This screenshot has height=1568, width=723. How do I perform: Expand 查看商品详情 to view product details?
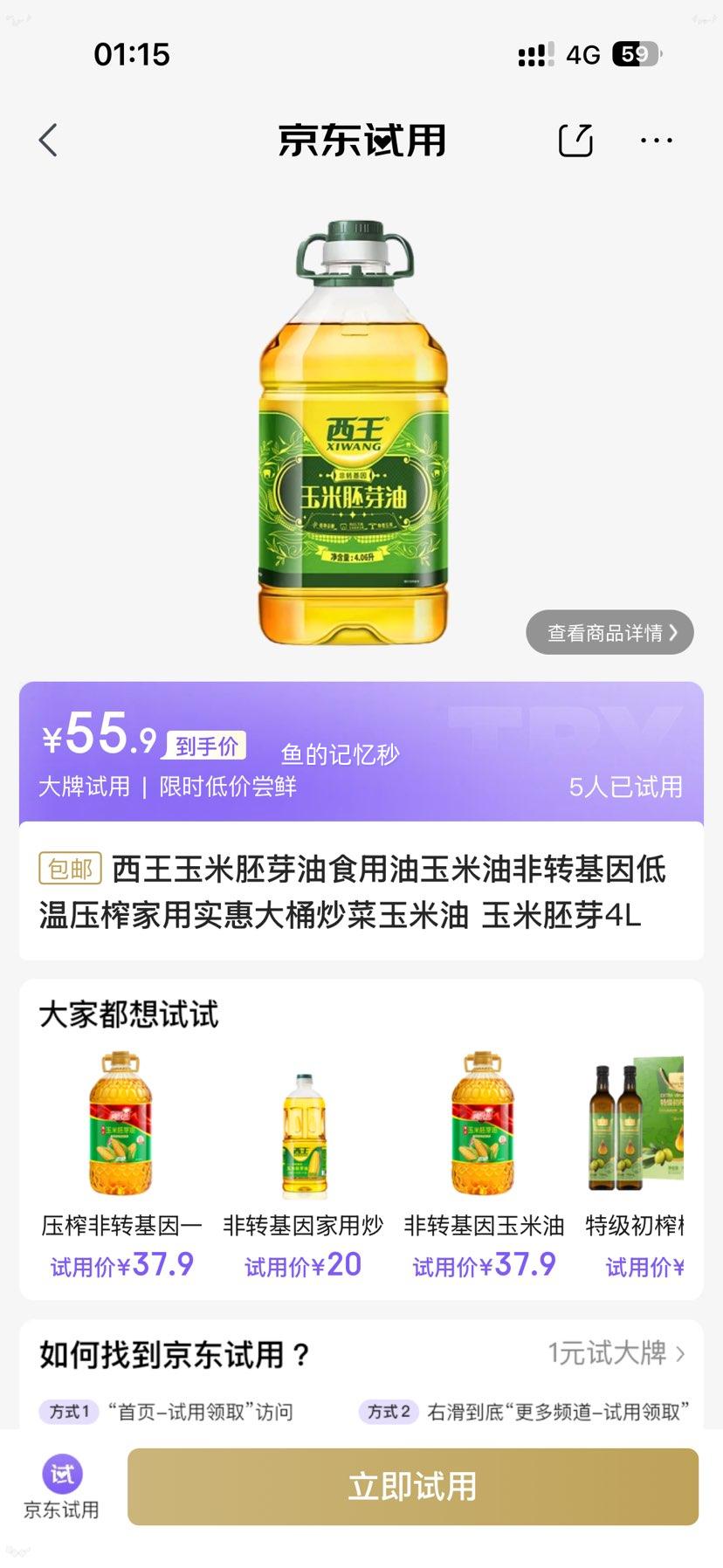click(609, 632)
